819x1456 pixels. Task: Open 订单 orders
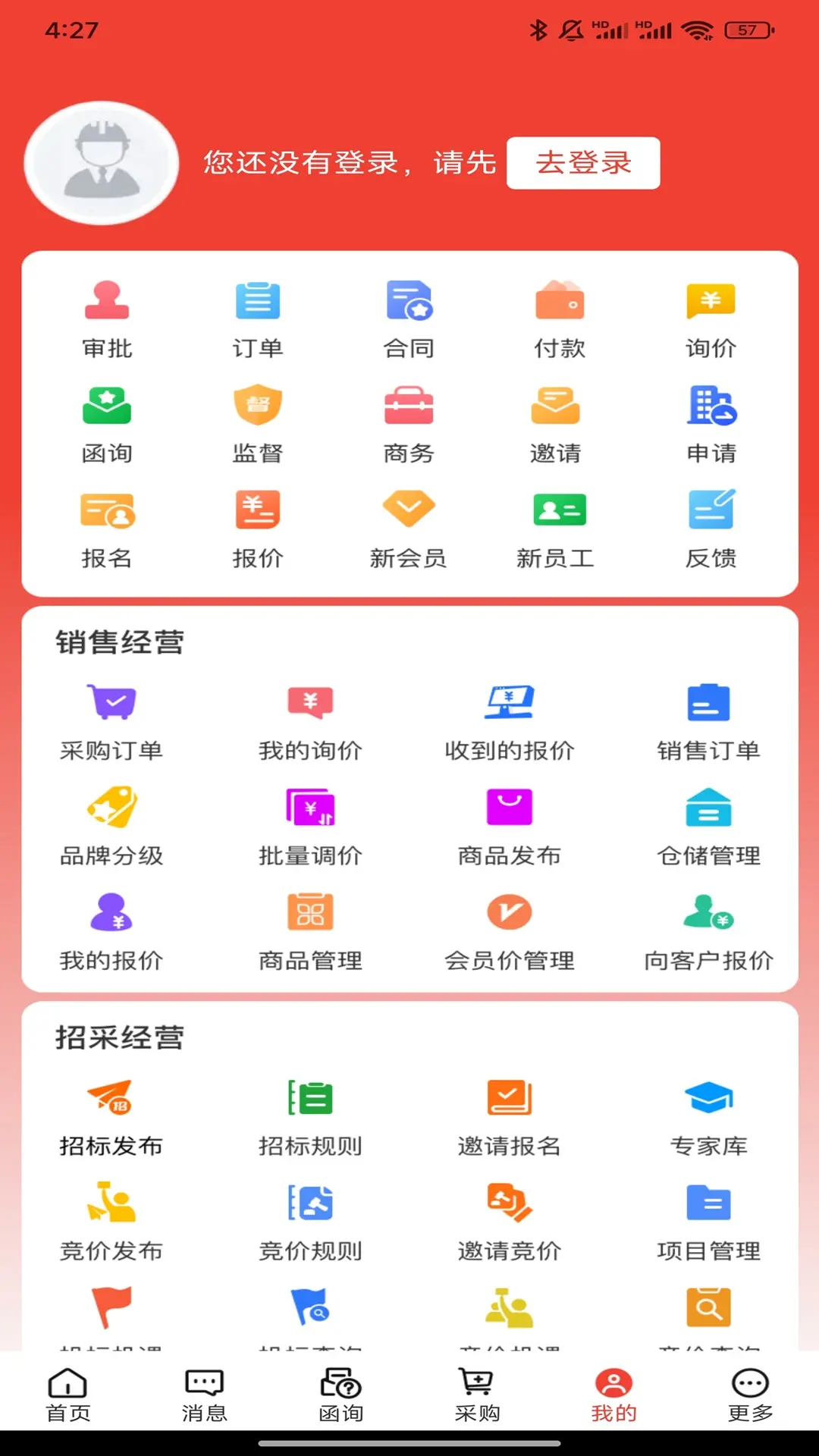(258, 320)
